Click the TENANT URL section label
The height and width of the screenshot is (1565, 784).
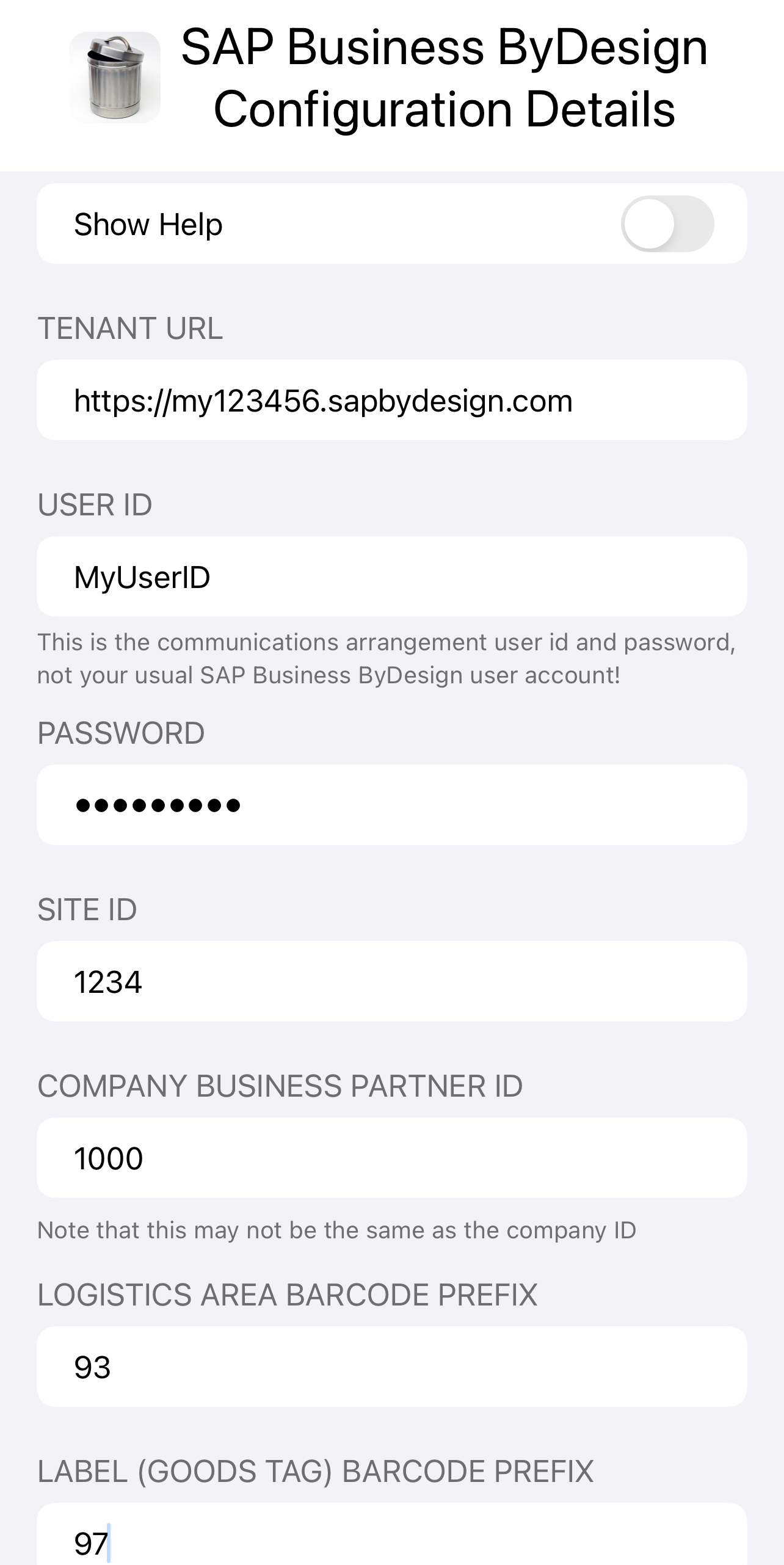(130, 329)
